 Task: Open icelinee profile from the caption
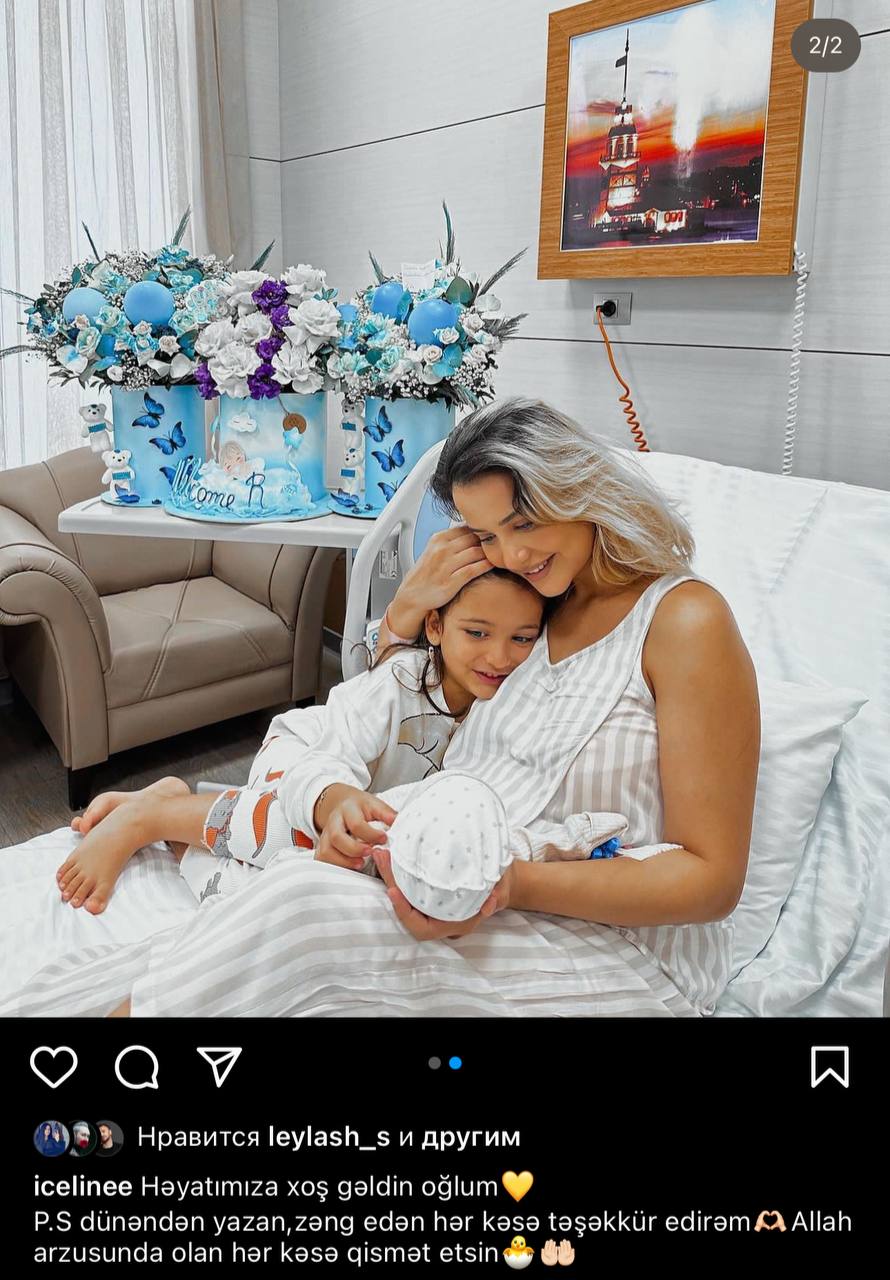tap(83, 1187)
